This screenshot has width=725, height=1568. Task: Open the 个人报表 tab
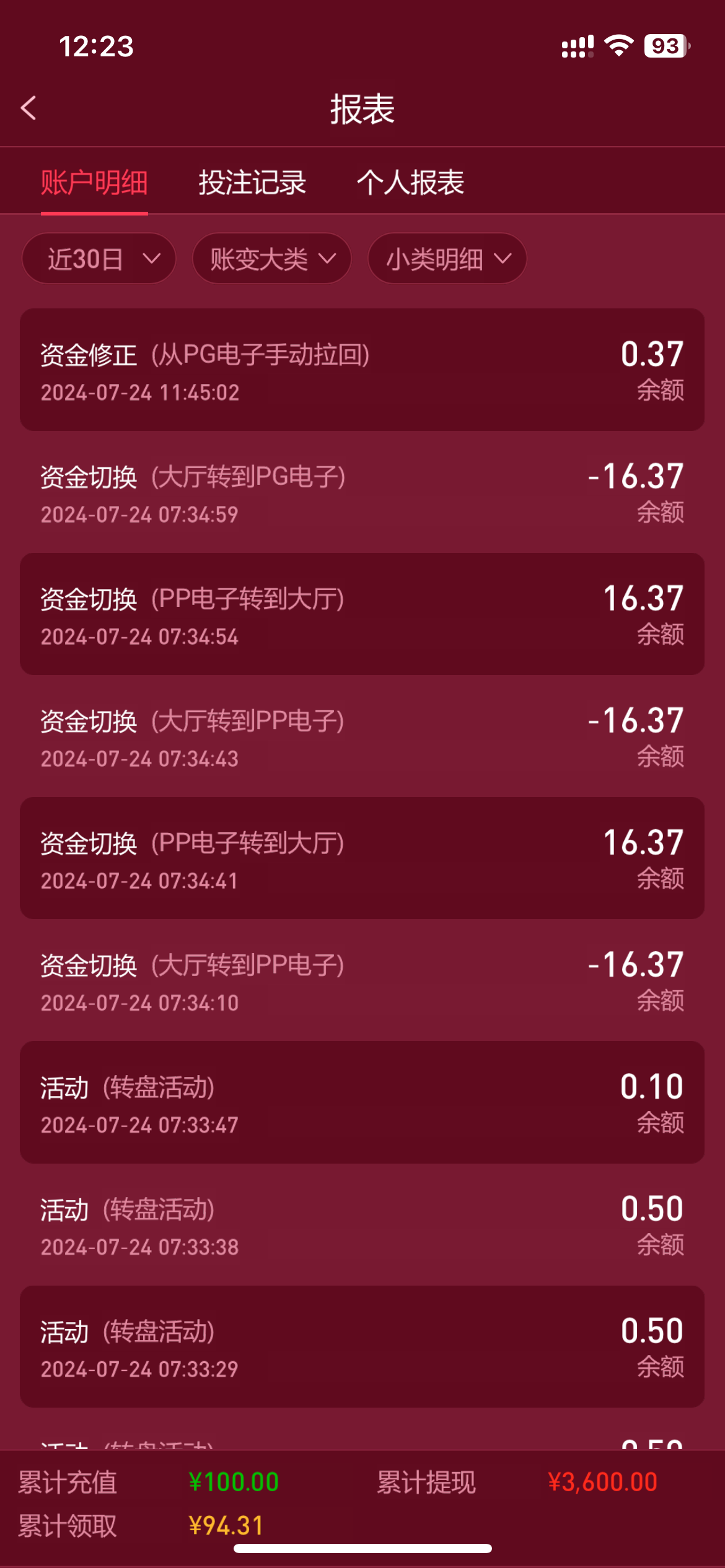click(410, 183)
